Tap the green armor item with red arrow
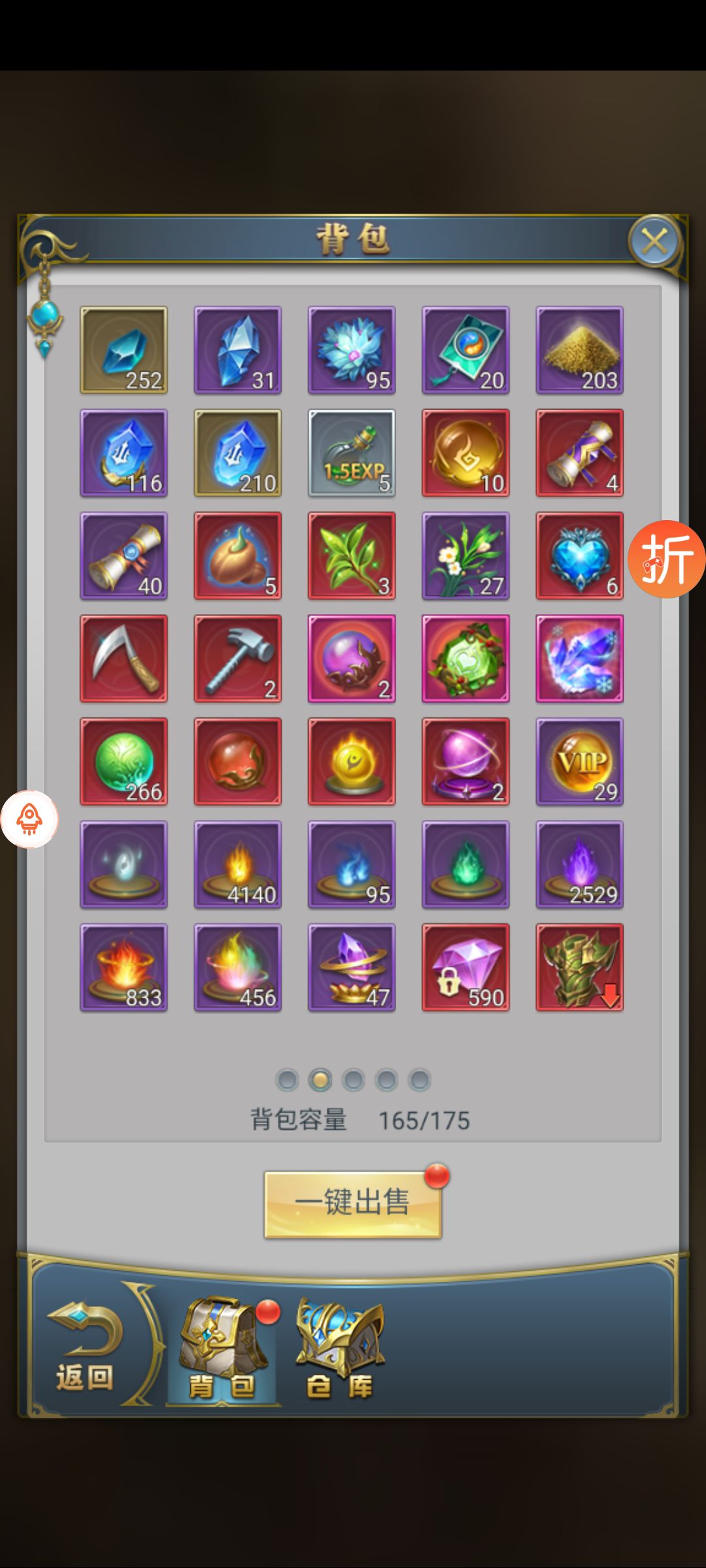The width and height of the screenshot is (706, 1568). pyautogui.click(x=580, y=967)
